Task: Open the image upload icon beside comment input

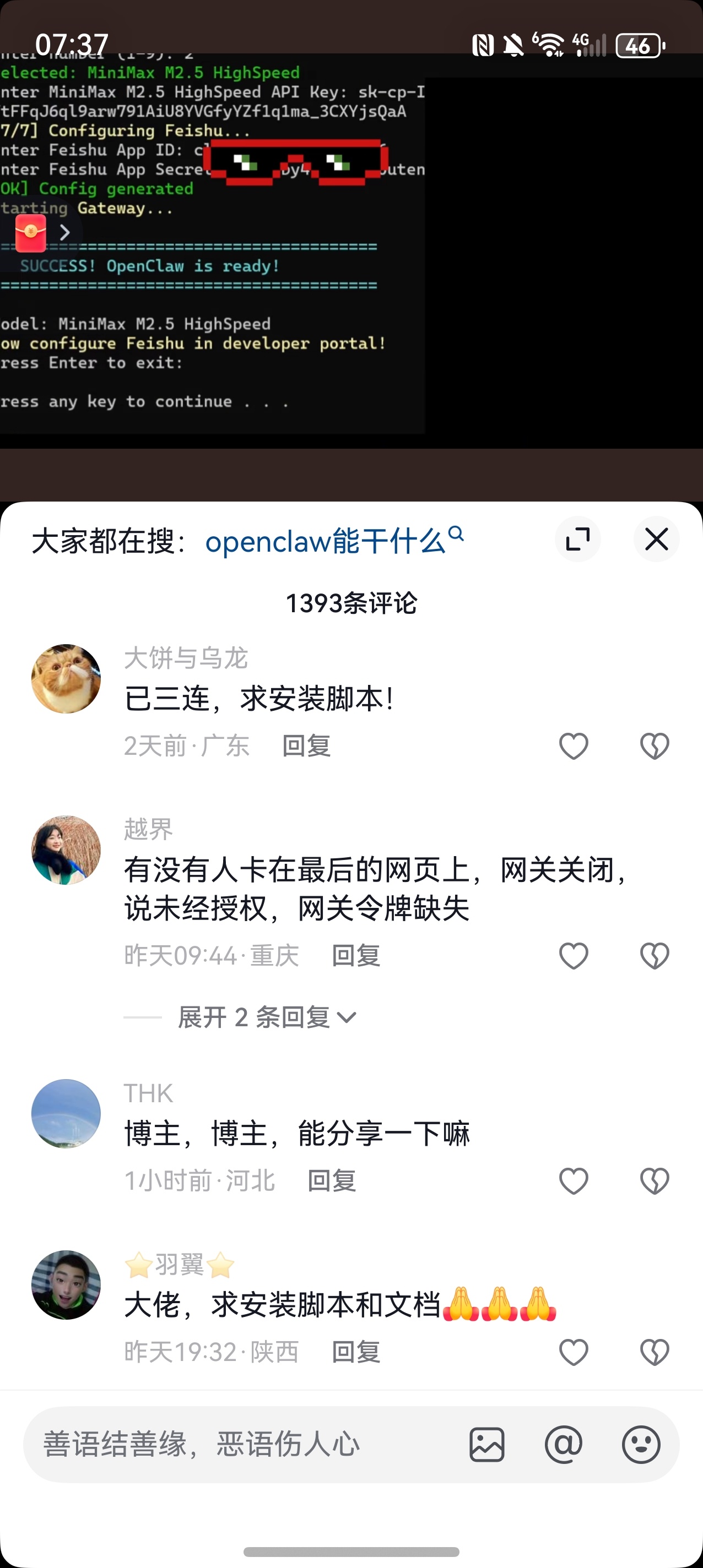Action: 486,1445
